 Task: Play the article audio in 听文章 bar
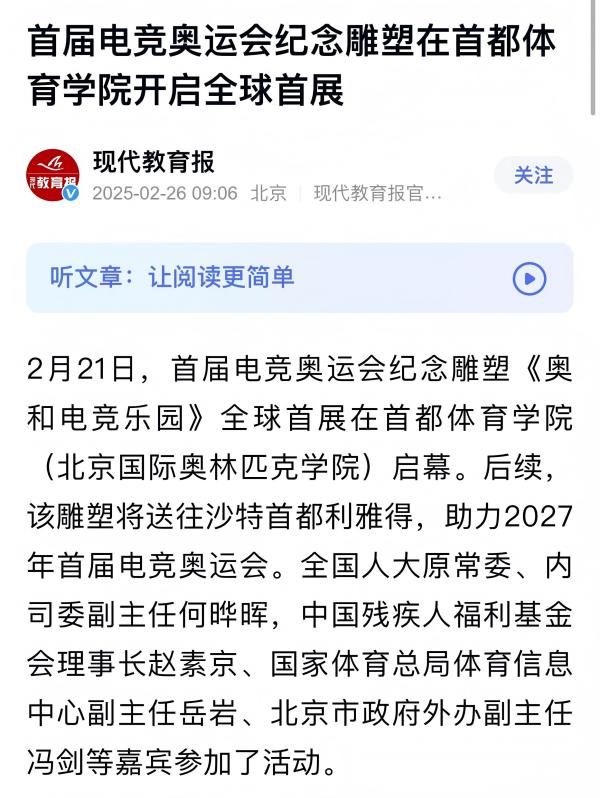coord(529,278)
